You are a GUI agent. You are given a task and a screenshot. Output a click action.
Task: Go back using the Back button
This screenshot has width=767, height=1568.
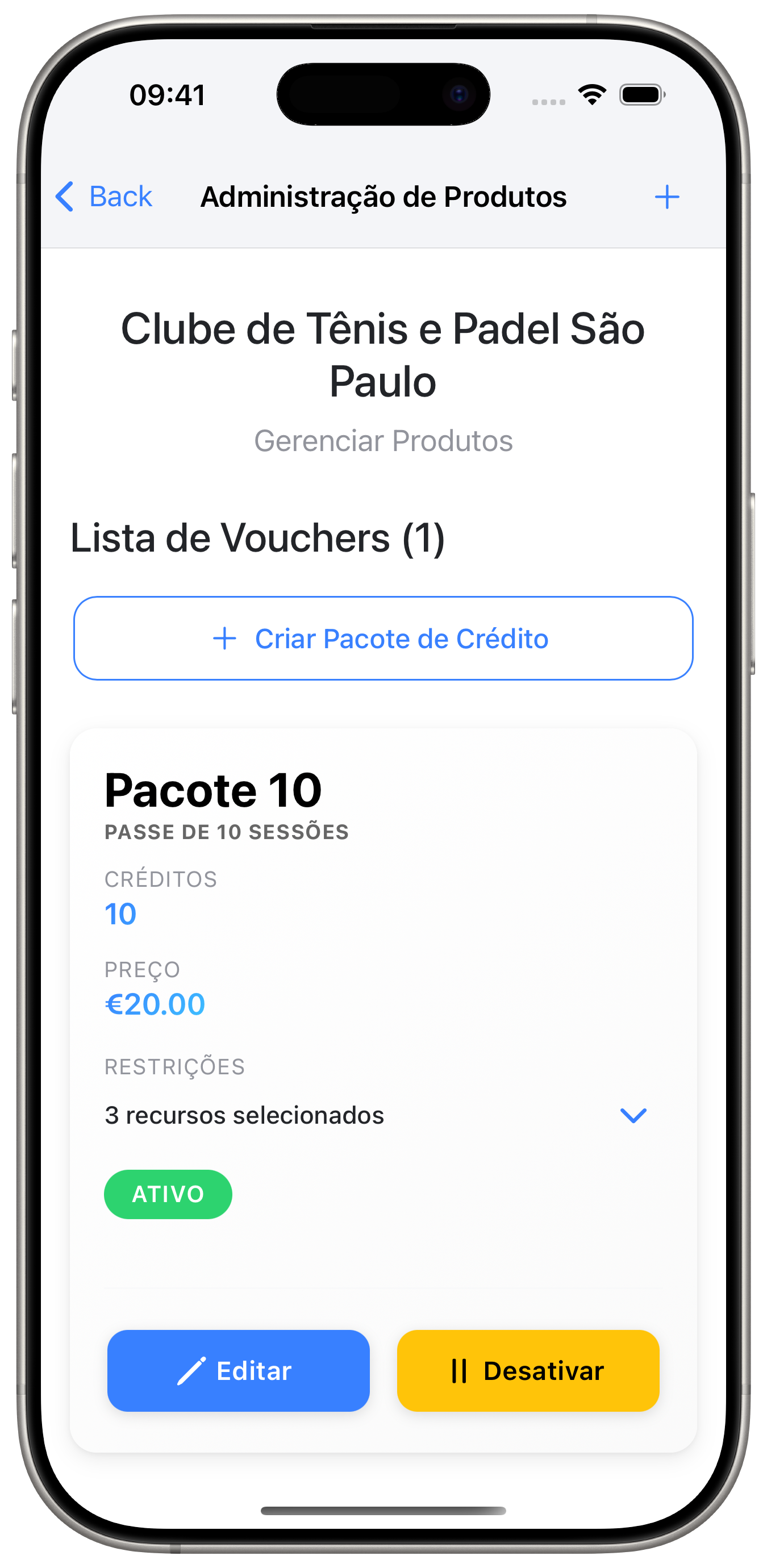click(x=103, y=197)
